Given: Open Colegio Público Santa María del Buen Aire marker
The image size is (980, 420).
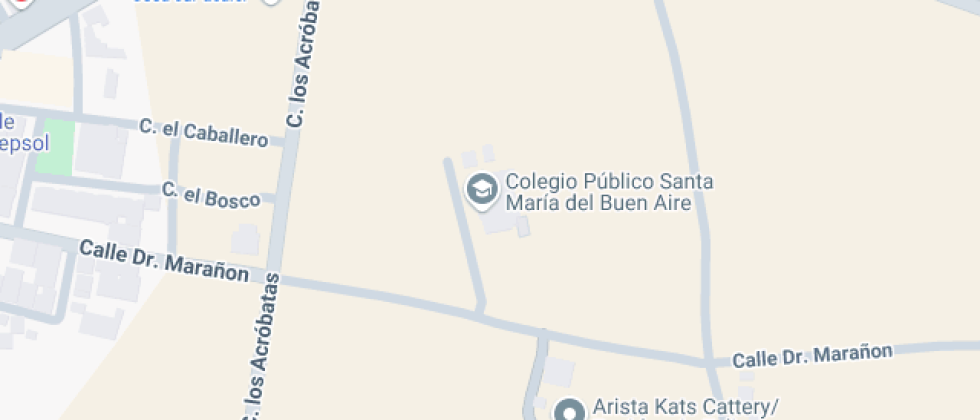Looking at the screenshot, I should (482, 189).
